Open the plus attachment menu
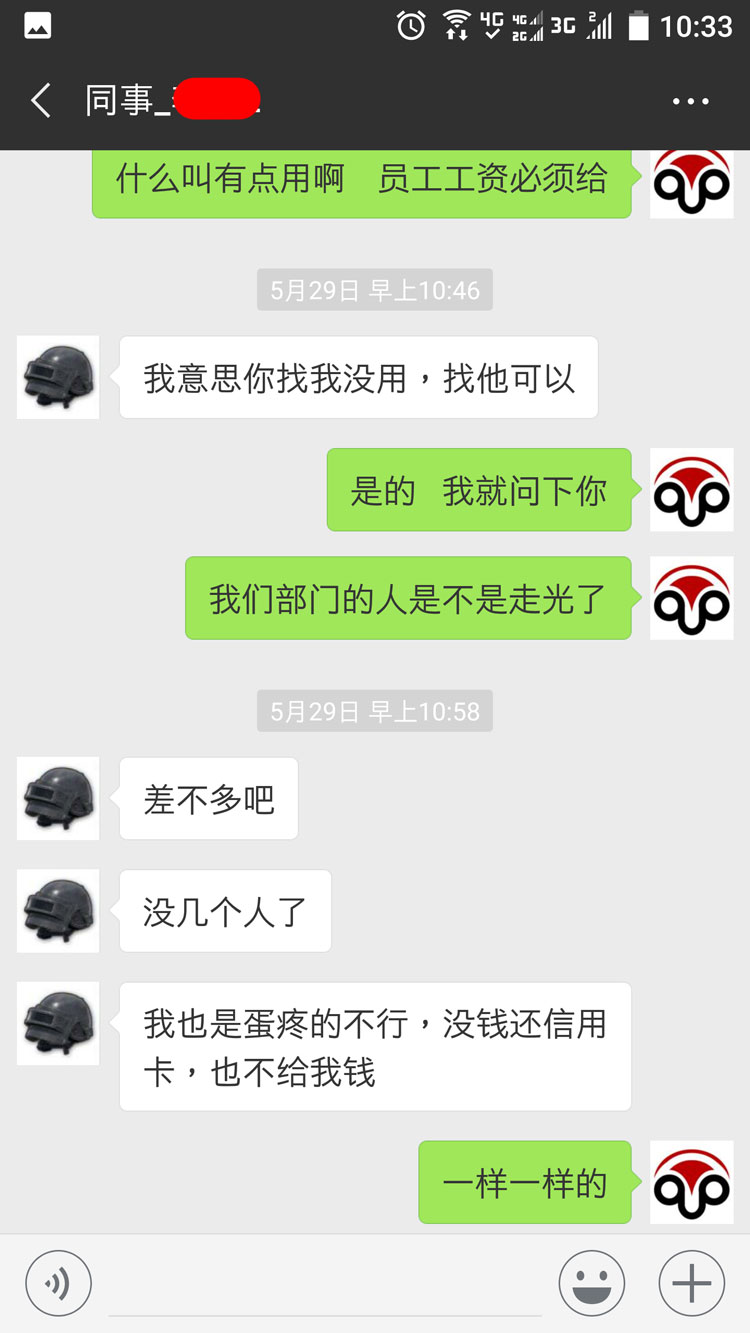This screenshot has height=1333, width=750. point(691,1283)
